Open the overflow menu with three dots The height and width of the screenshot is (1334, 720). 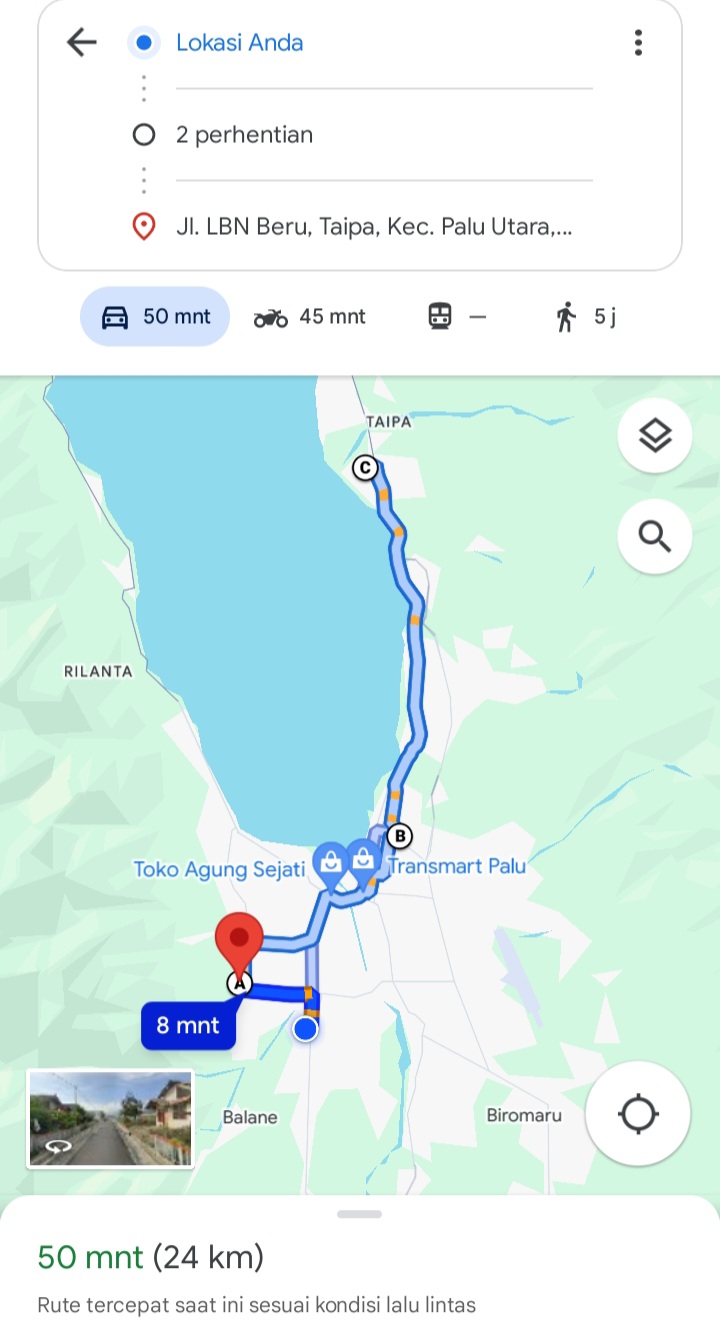pyautogui.click(x=638, y=42)
